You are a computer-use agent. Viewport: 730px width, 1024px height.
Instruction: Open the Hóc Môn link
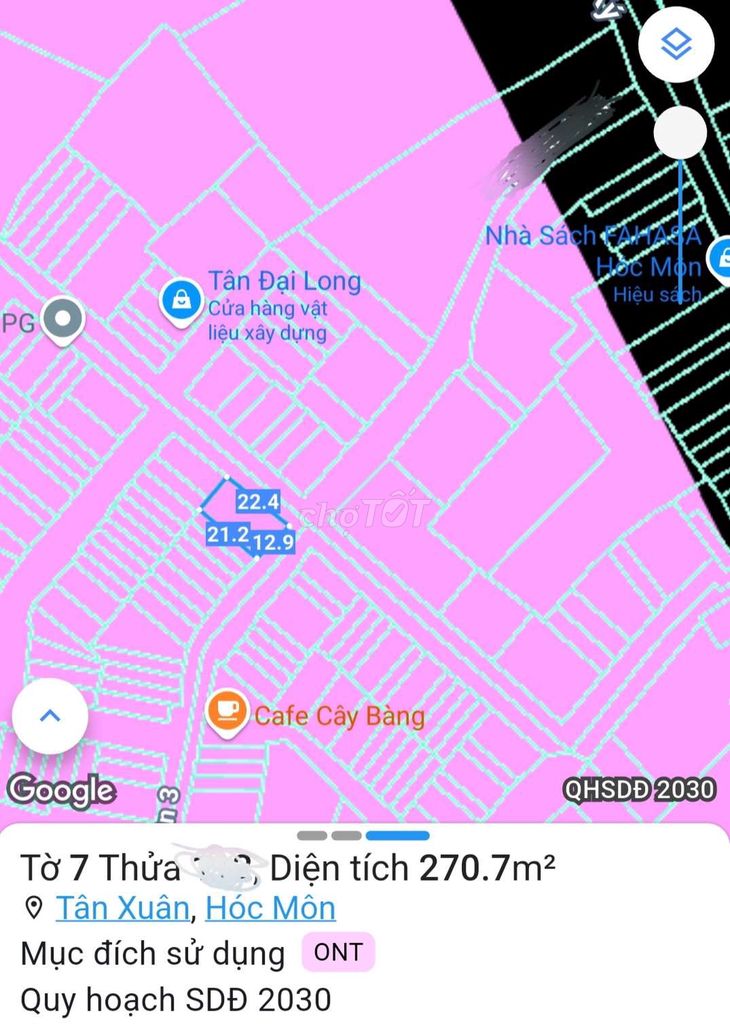270,908
